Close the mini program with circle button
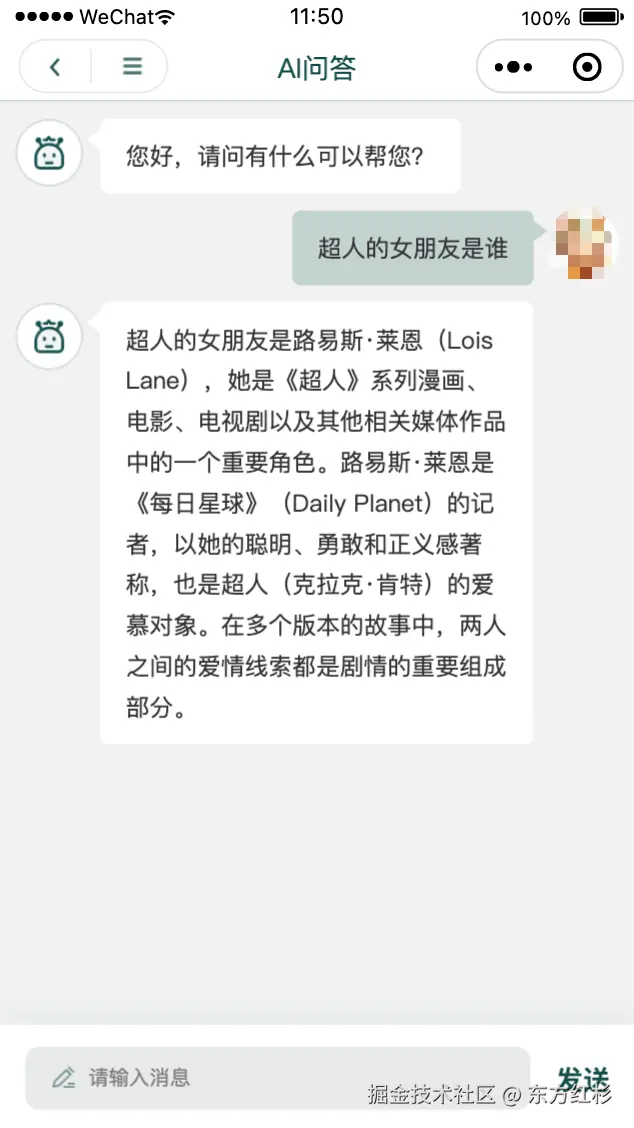This screenshot has height=1128, width=634. coord(587,67)
